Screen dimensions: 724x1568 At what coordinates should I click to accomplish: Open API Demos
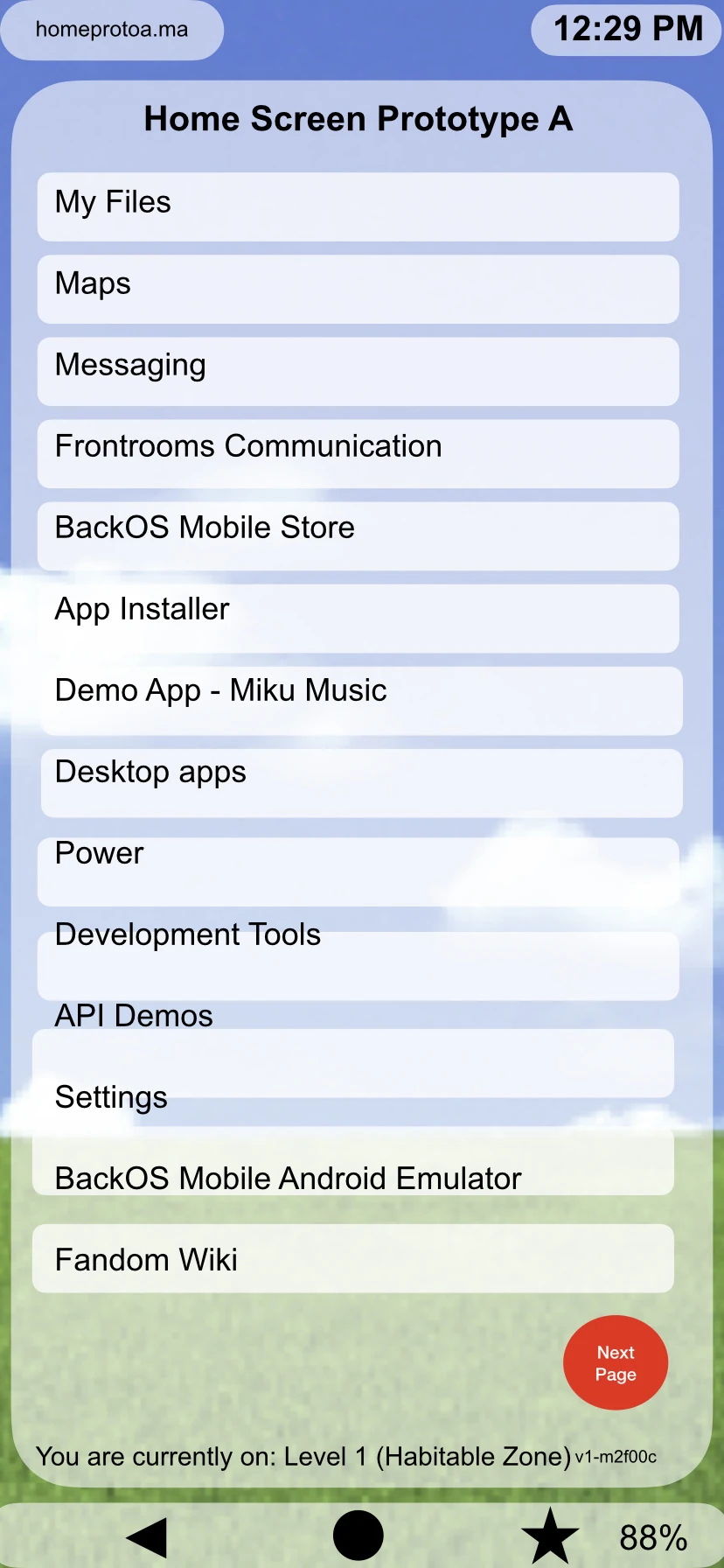[x=134, y=1018]
